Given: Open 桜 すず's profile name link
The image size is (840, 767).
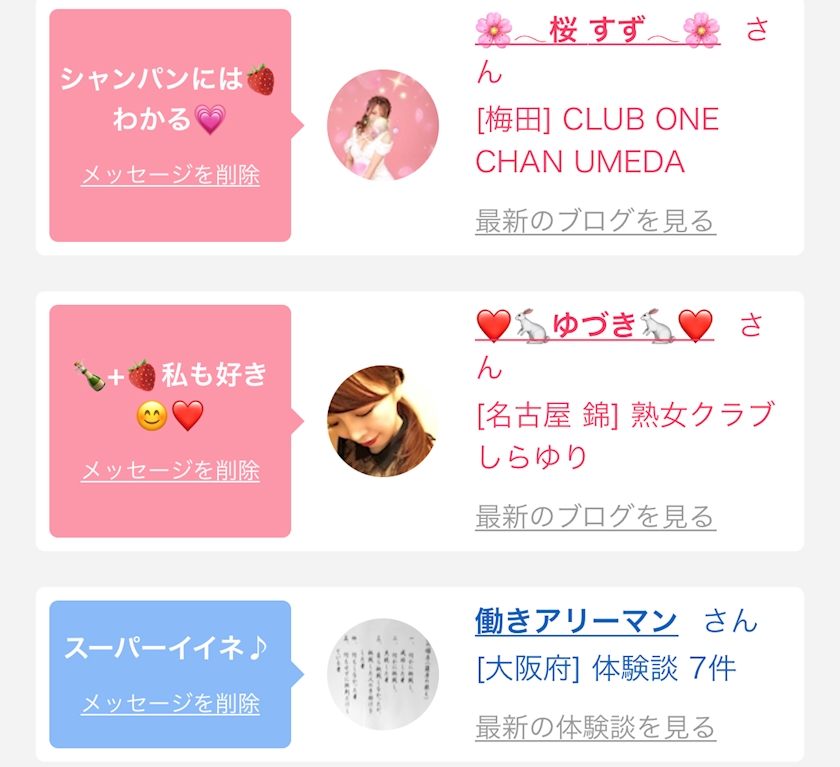Looking at the screenshot, I should click(597, 30).
